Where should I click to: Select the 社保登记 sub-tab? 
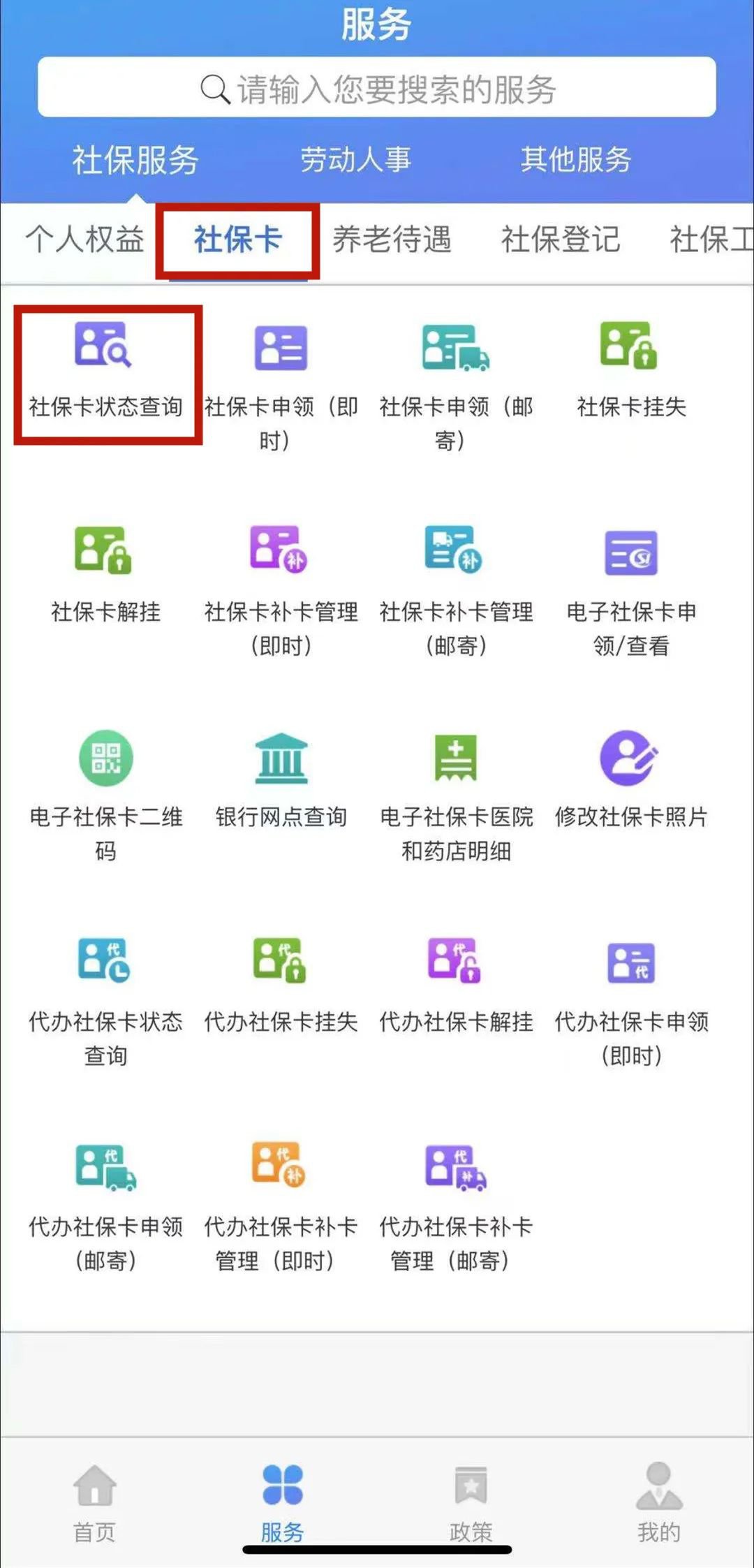coord(560,240)
